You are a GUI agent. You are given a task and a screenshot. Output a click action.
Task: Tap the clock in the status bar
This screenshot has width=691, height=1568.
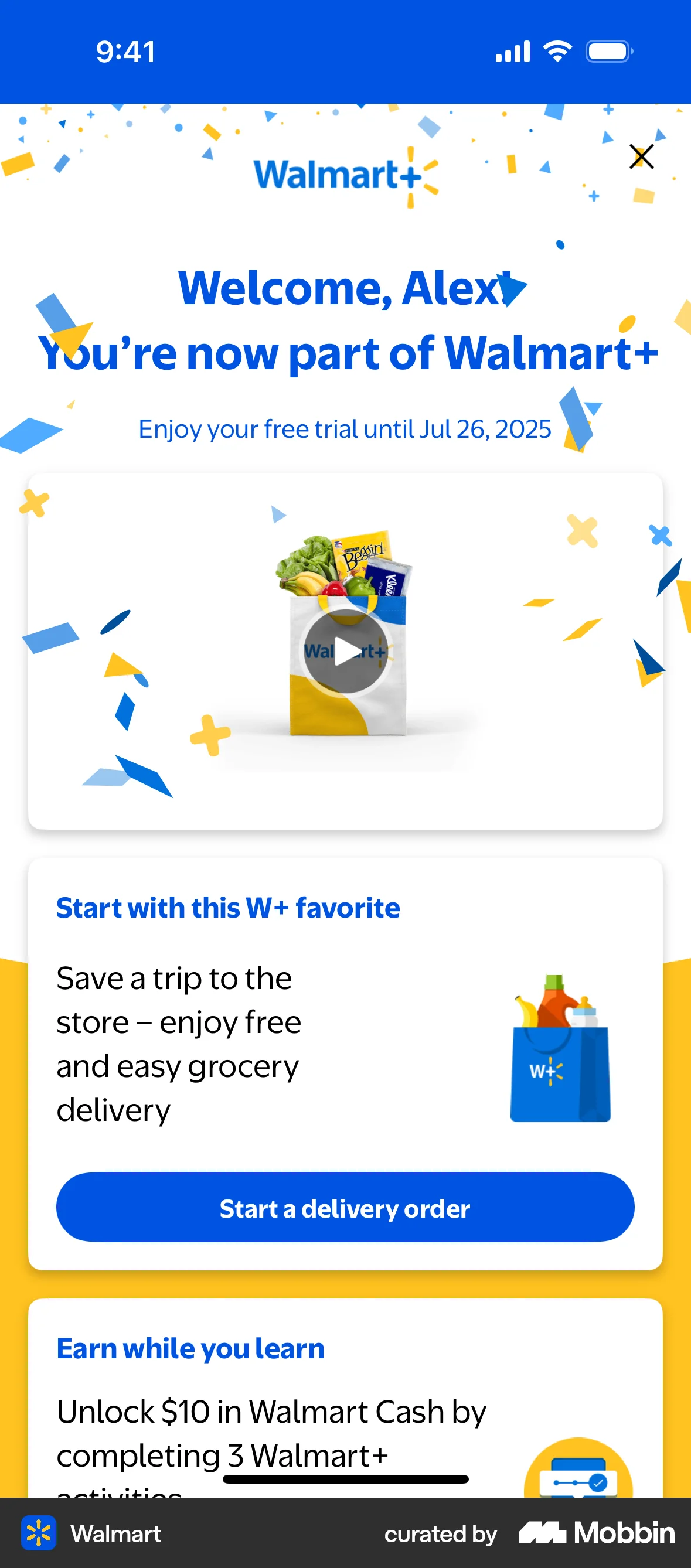[x=124, y=51]
